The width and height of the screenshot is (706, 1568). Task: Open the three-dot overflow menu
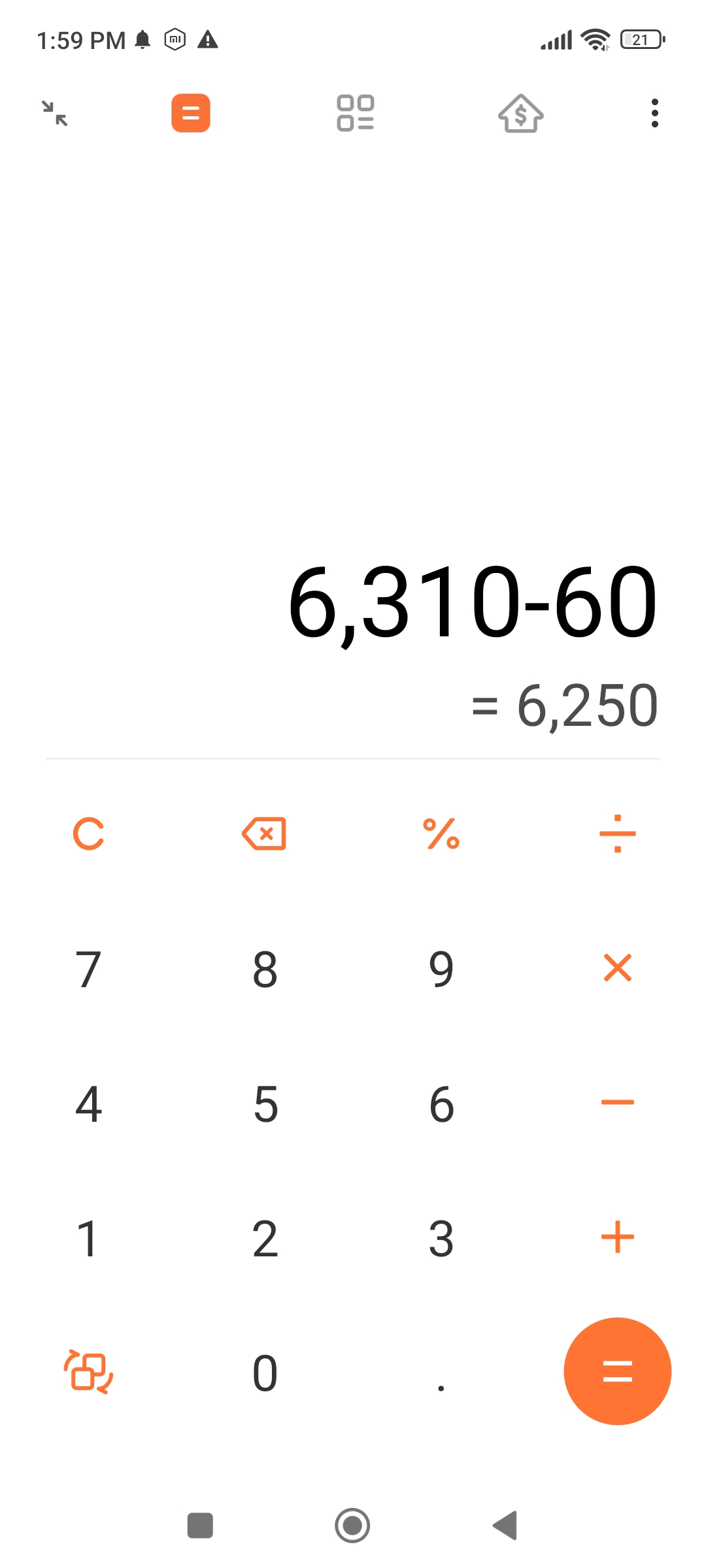coord(654,113)
